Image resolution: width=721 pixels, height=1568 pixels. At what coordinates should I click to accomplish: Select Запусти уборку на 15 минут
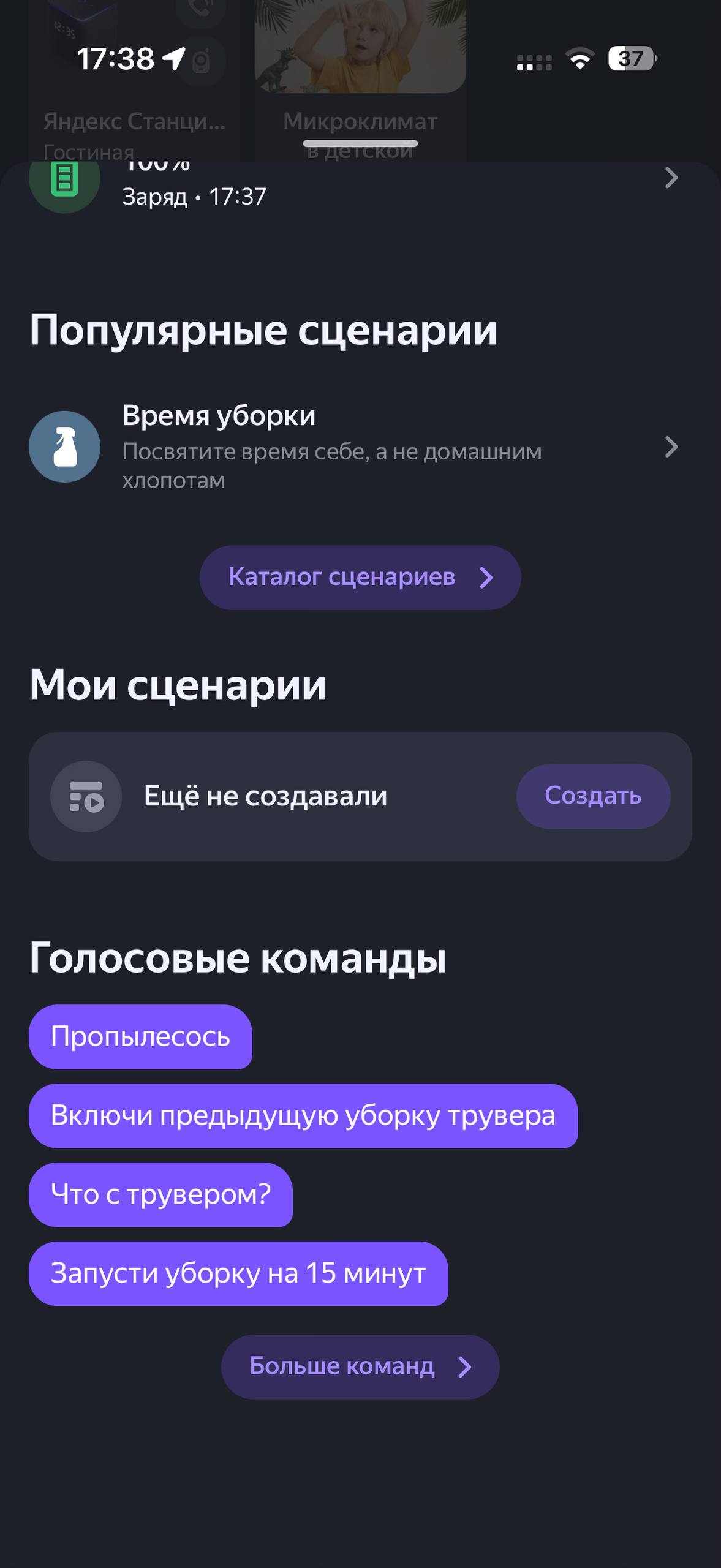point(238,1273)
